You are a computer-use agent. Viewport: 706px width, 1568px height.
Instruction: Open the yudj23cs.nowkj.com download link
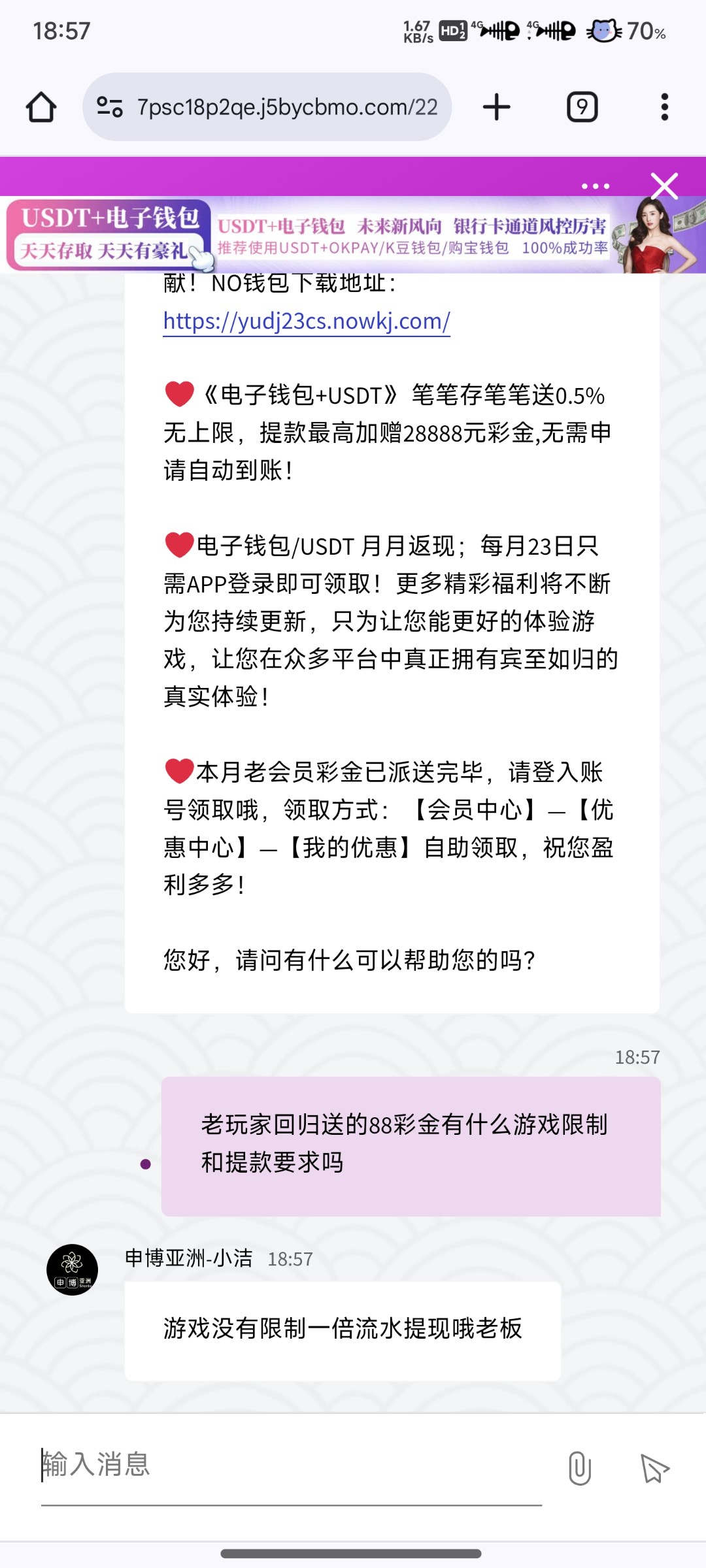pyautogui.click(x=307, y=321)
